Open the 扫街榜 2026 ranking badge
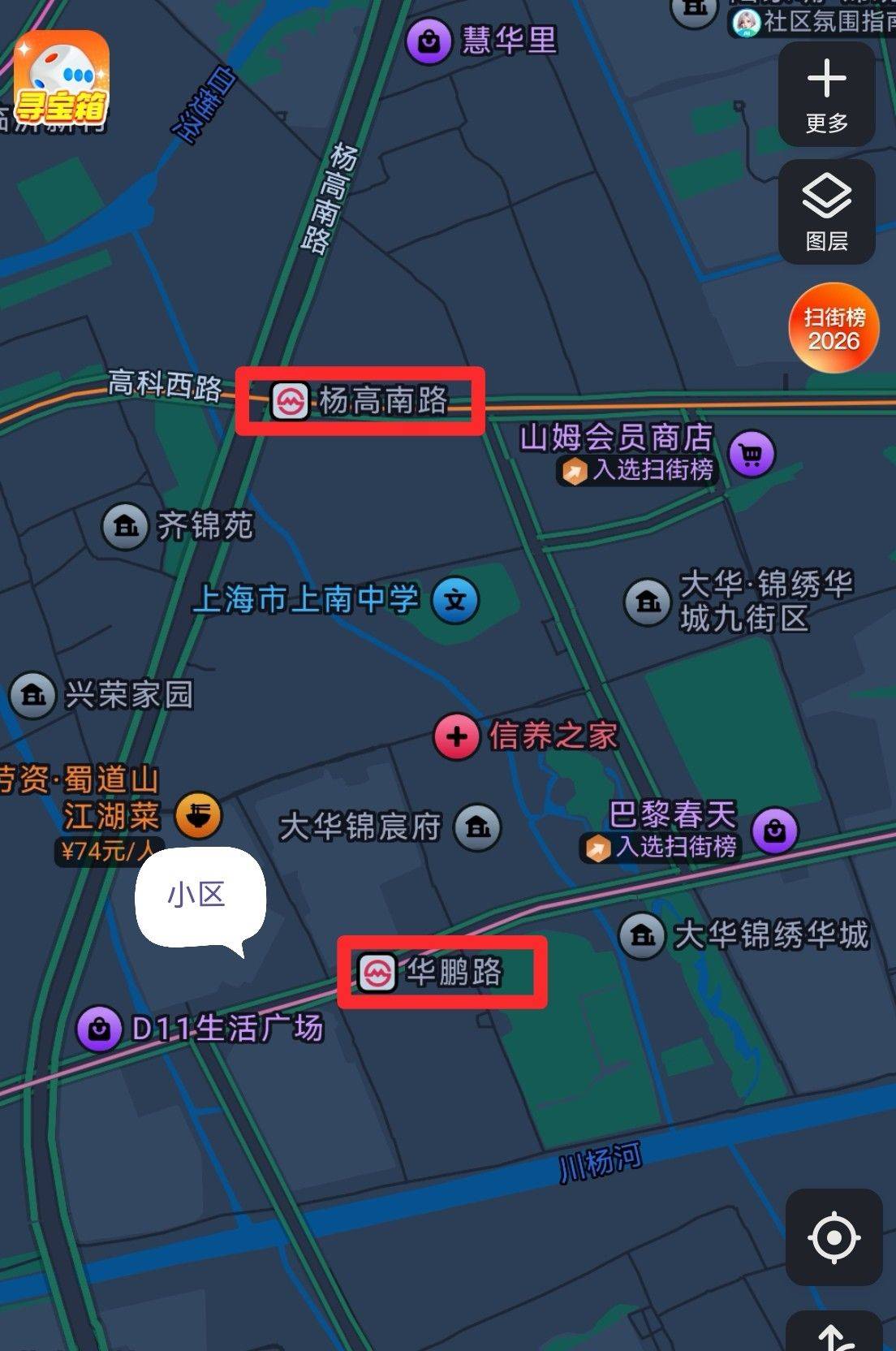Viewport: 896px width, 1351px height. (834, 328)
